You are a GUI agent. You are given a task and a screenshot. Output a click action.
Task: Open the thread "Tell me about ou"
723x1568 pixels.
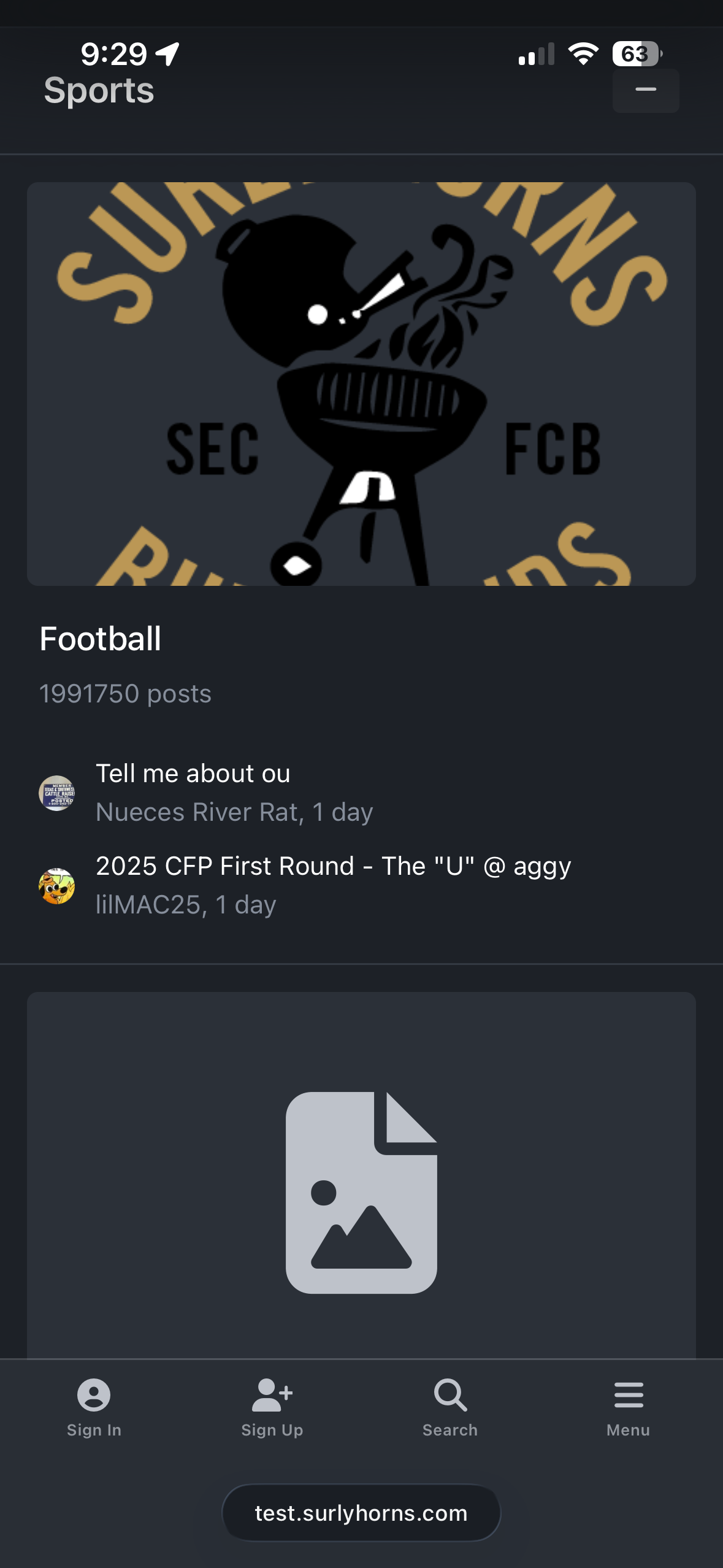pyautogui.click(x=193, y=774)
